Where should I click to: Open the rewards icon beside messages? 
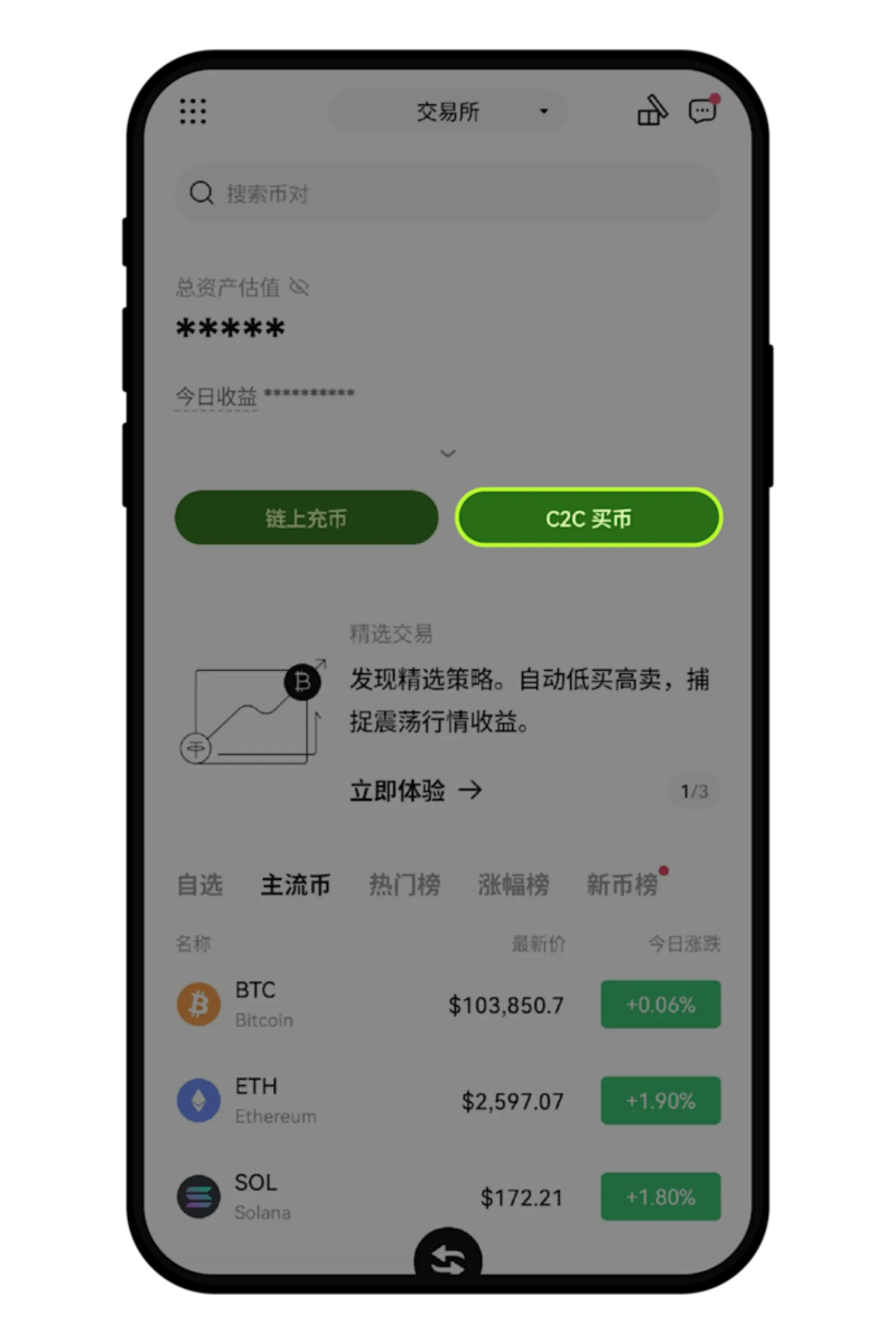tap(652, 110)
